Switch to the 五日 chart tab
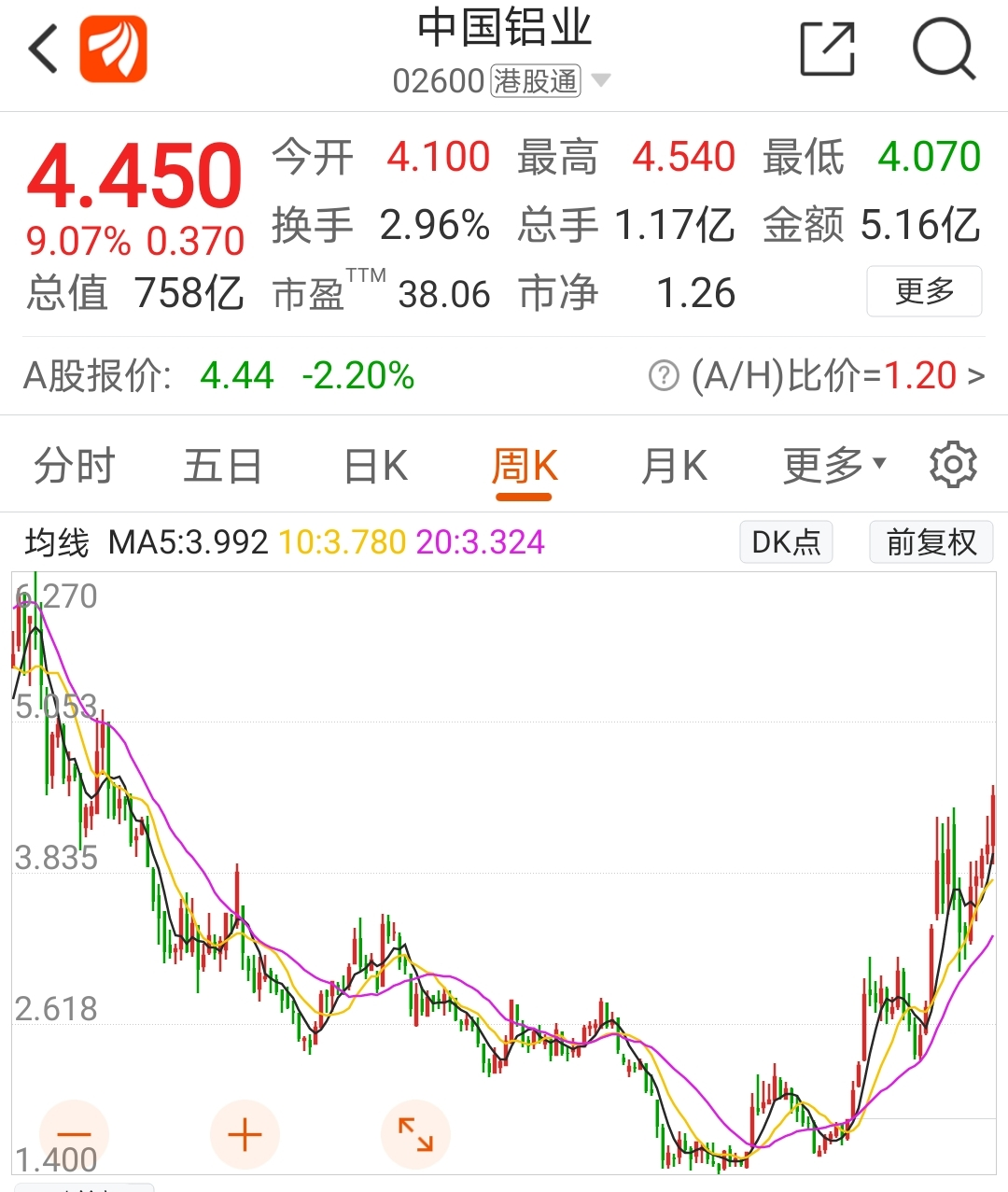 (222, 466)
